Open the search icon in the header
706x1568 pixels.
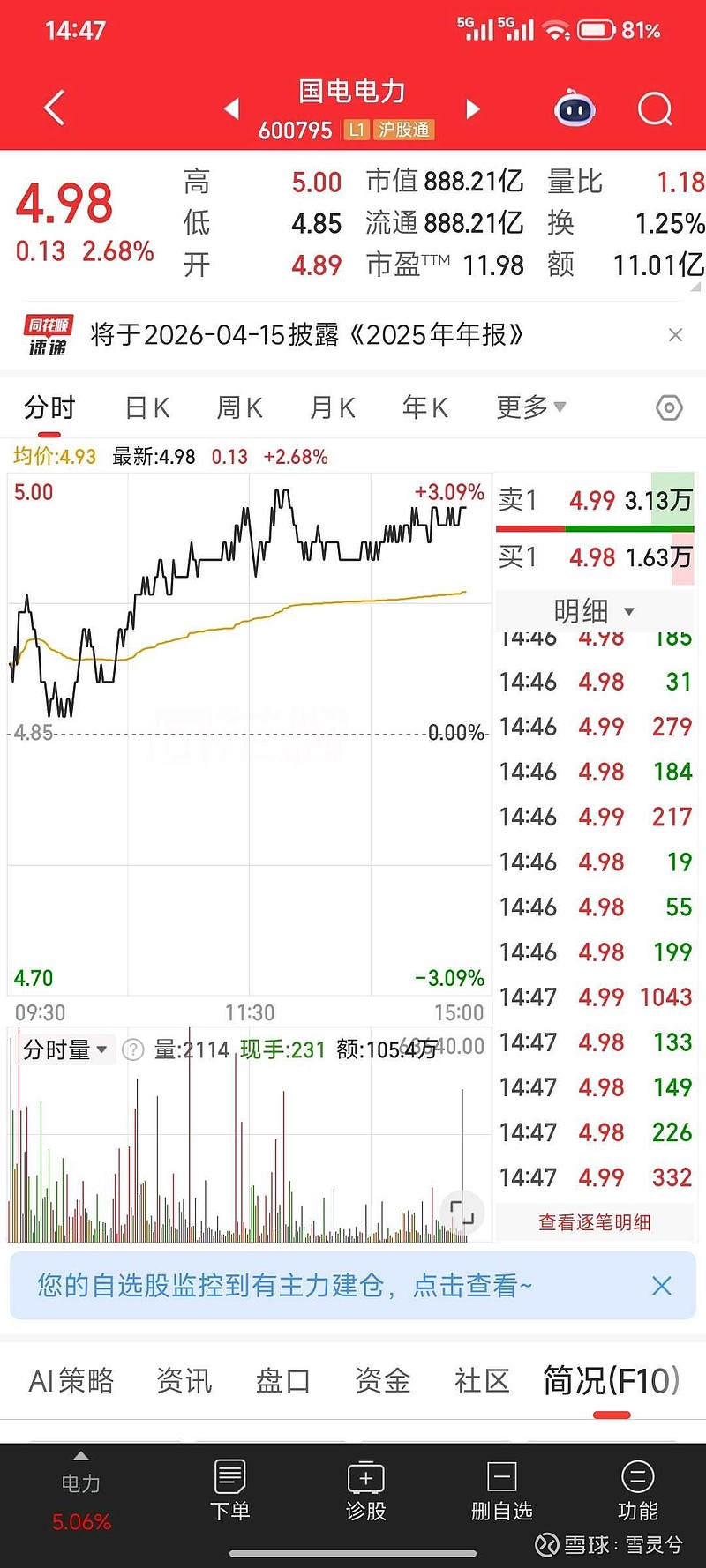pyautogui.click(x=655, y=108)
